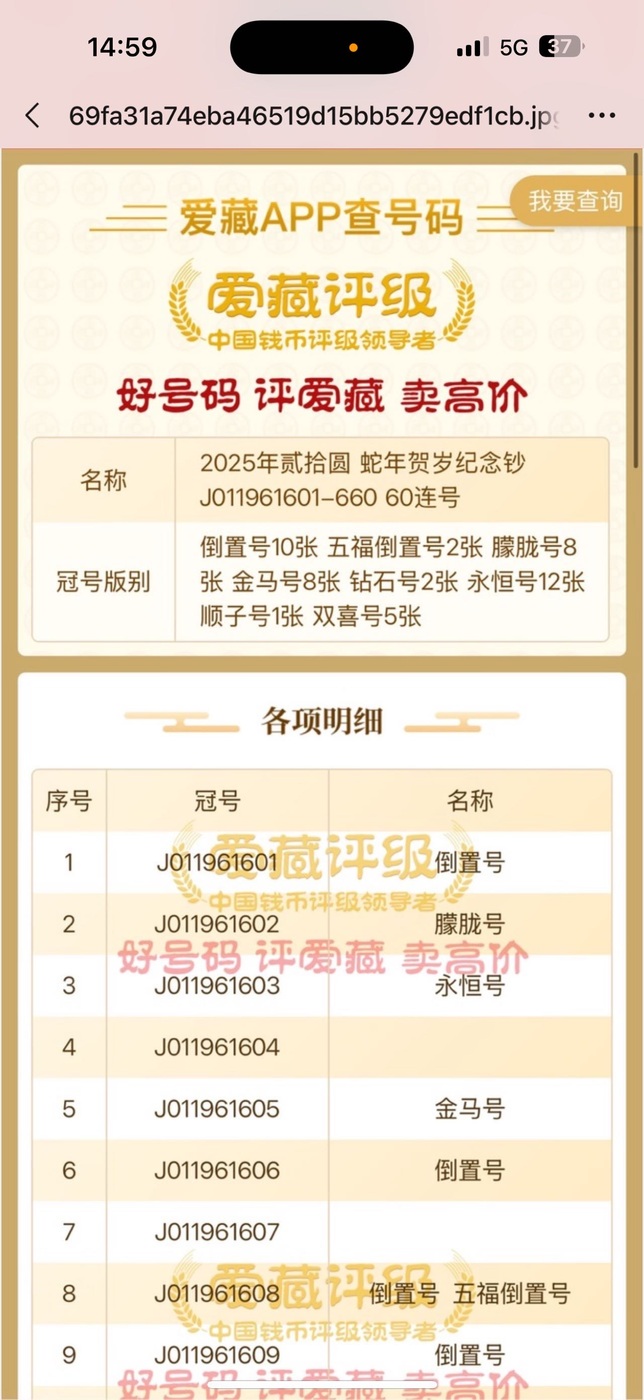Go back from the image viewer
The image size is (644, 1400).
pyautogui.click(x=33, y=115)
